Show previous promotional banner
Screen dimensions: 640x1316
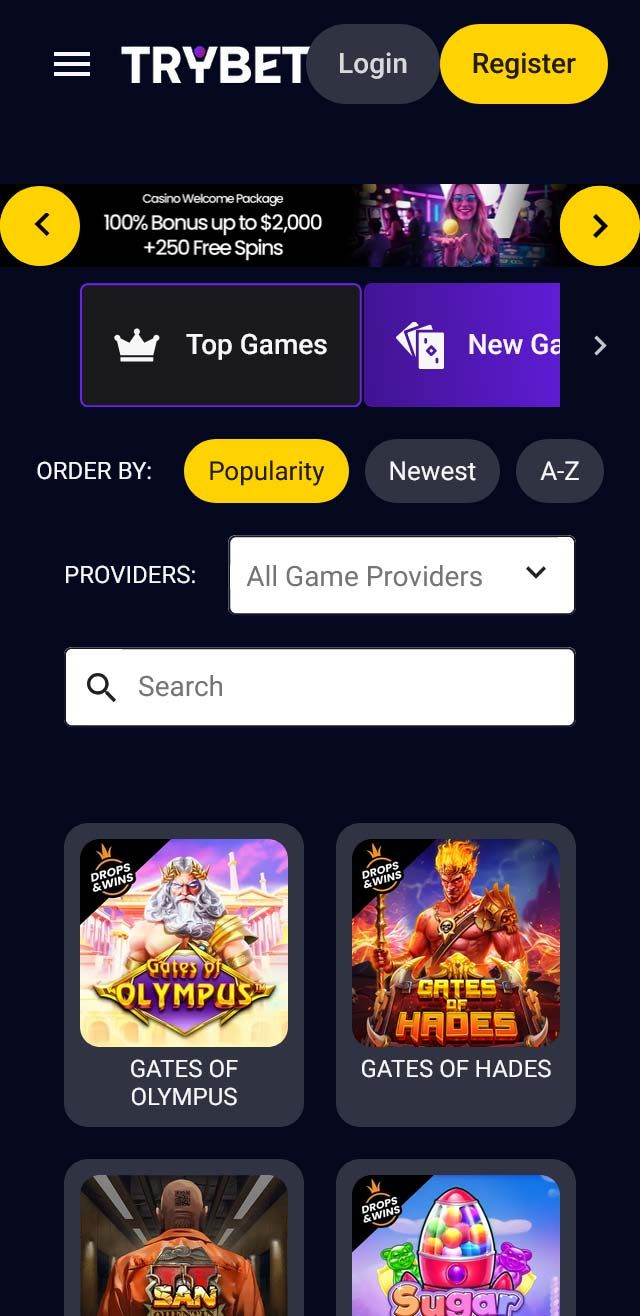tap(40, 226)
